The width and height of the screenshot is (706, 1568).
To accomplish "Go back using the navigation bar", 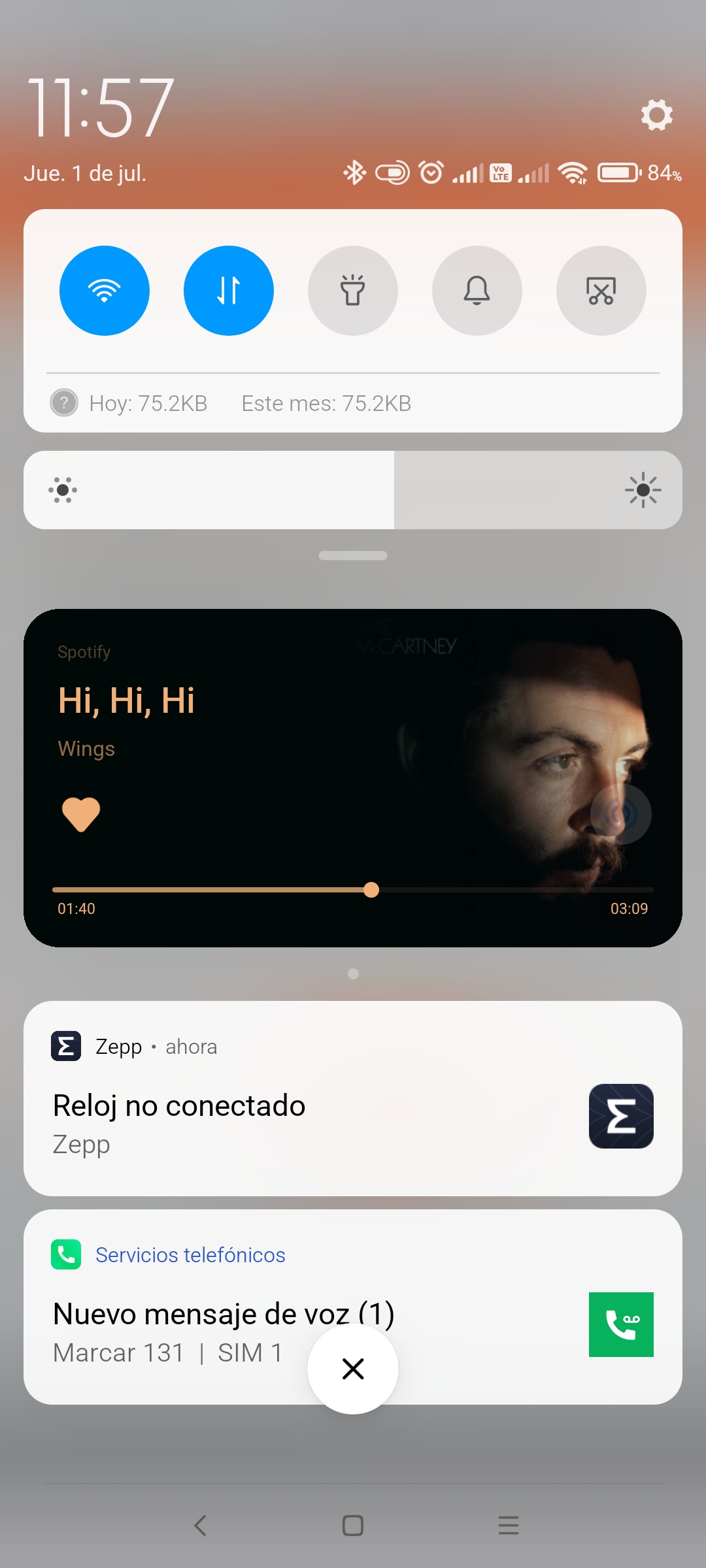I will pyautogui.click(x=200, y=1526).
